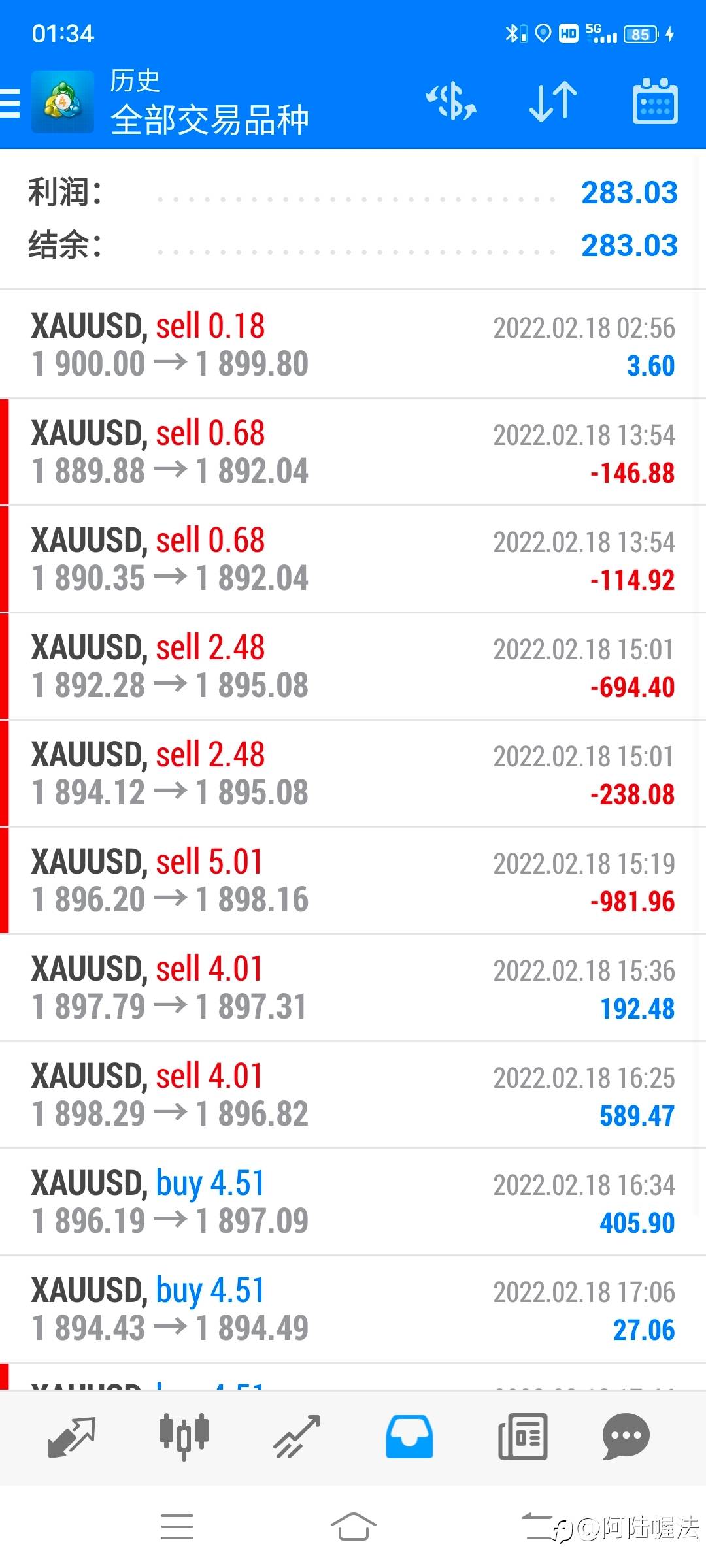Screen dimensions: 706x1568
Task: Switch to the Quotes tab
Action: (72, 1437)
